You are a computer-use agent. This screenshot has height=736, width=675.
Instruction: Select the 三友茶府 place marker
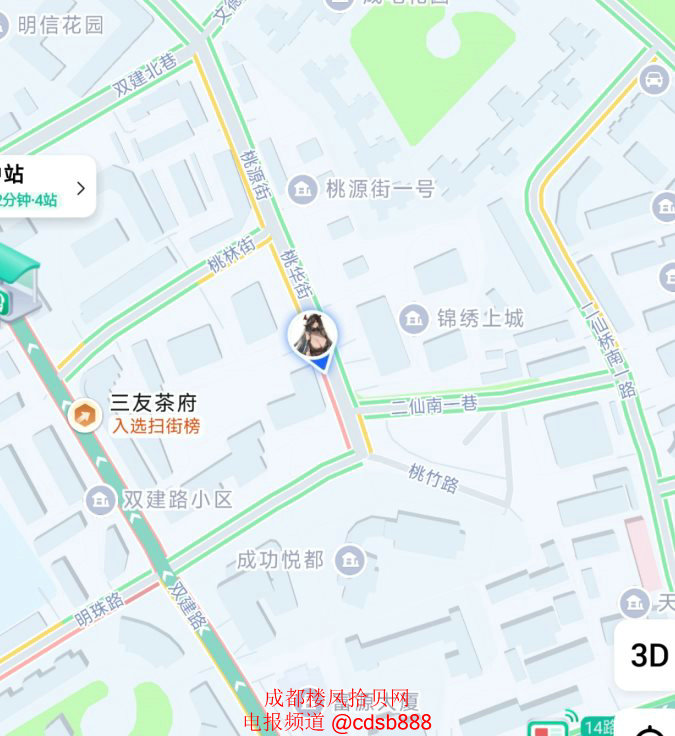(x=84, y=413)
